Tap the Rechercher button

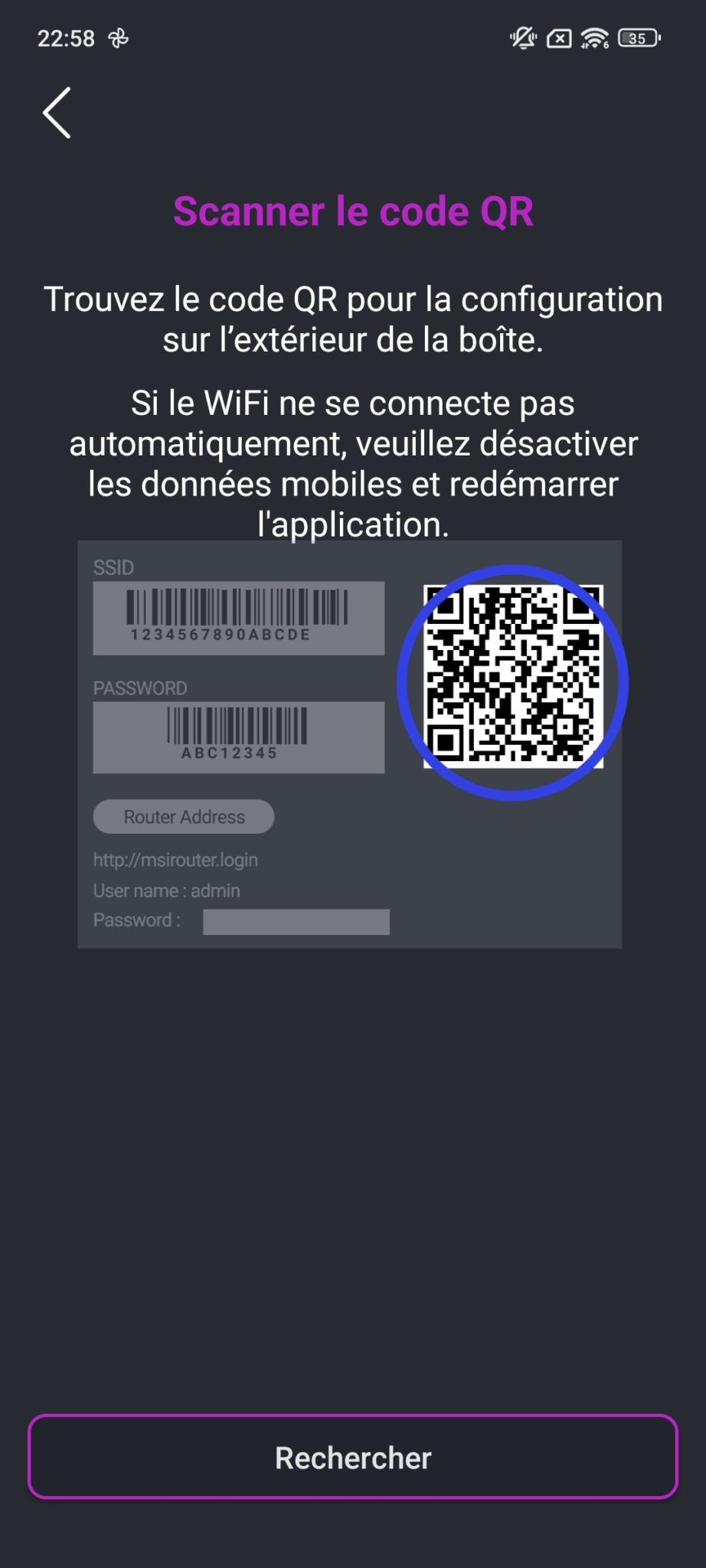[x=353, y=1457]
